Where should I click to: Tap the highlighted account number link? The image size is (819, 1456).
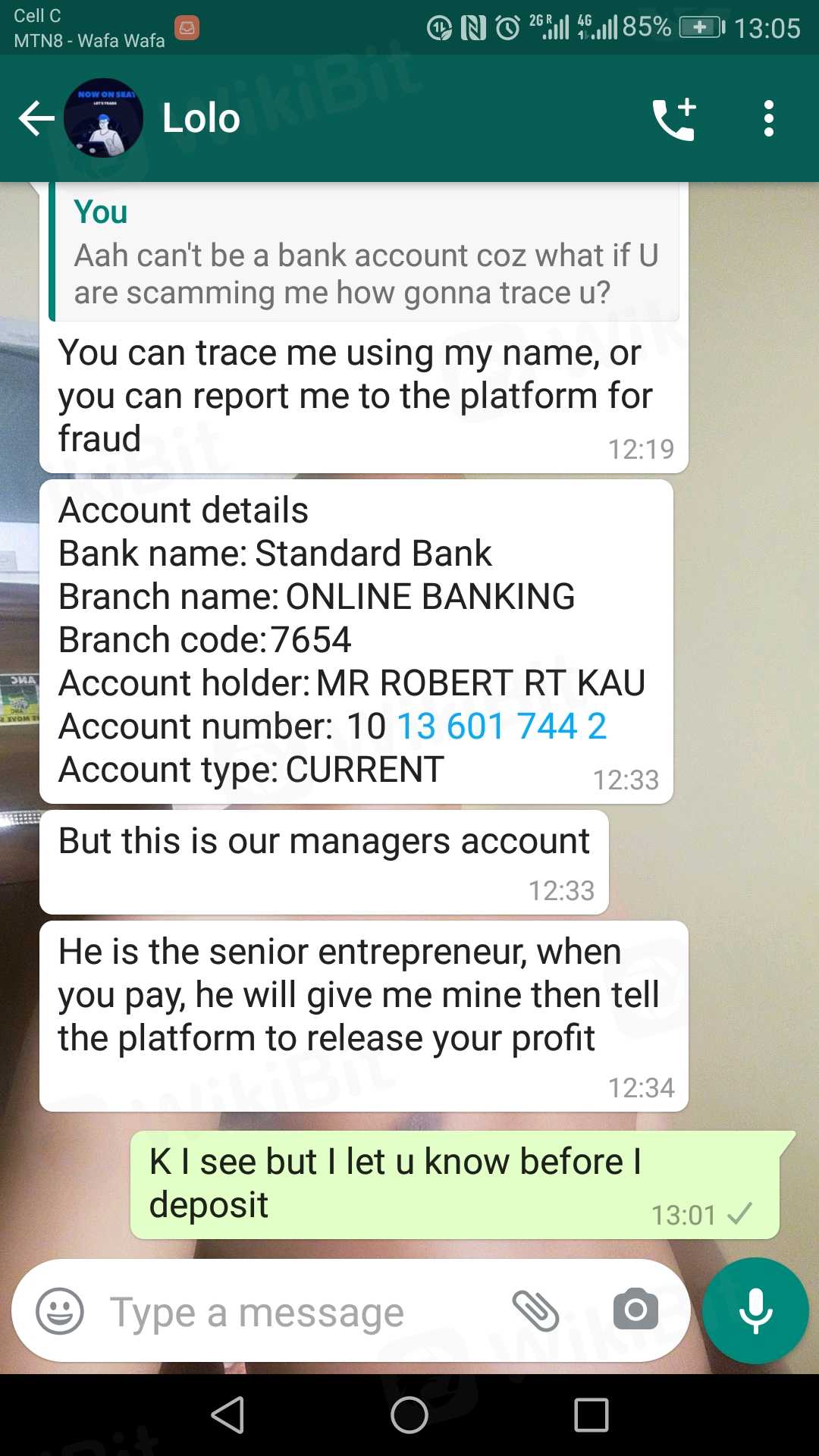tap(500, 726)
